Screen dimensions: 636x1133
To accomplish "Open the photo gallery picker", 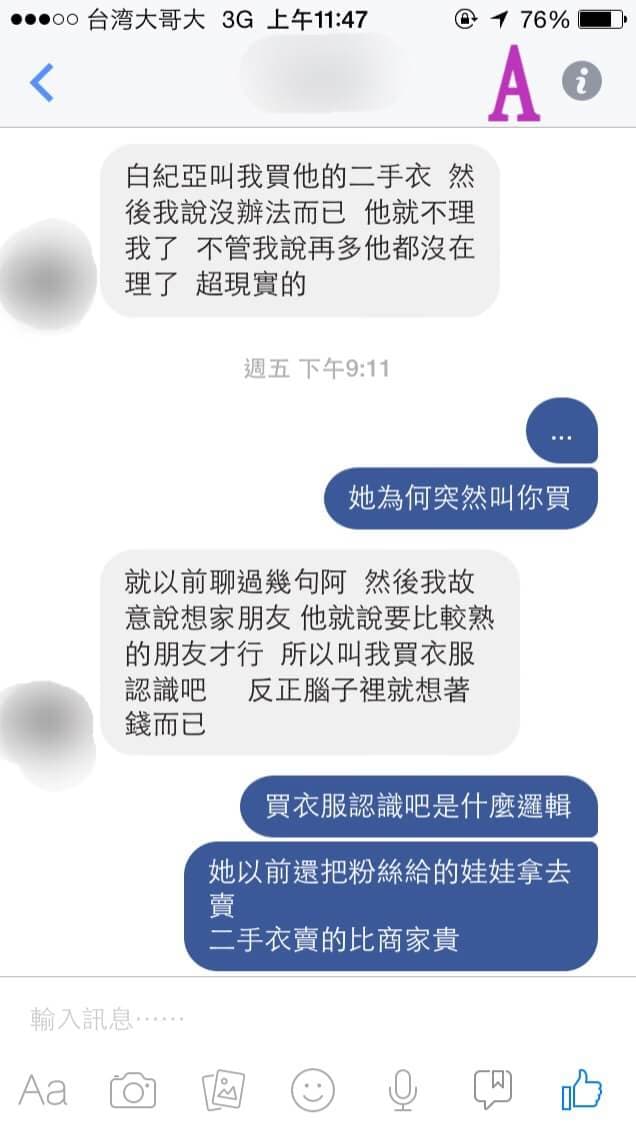I will tap(224, 1089).
